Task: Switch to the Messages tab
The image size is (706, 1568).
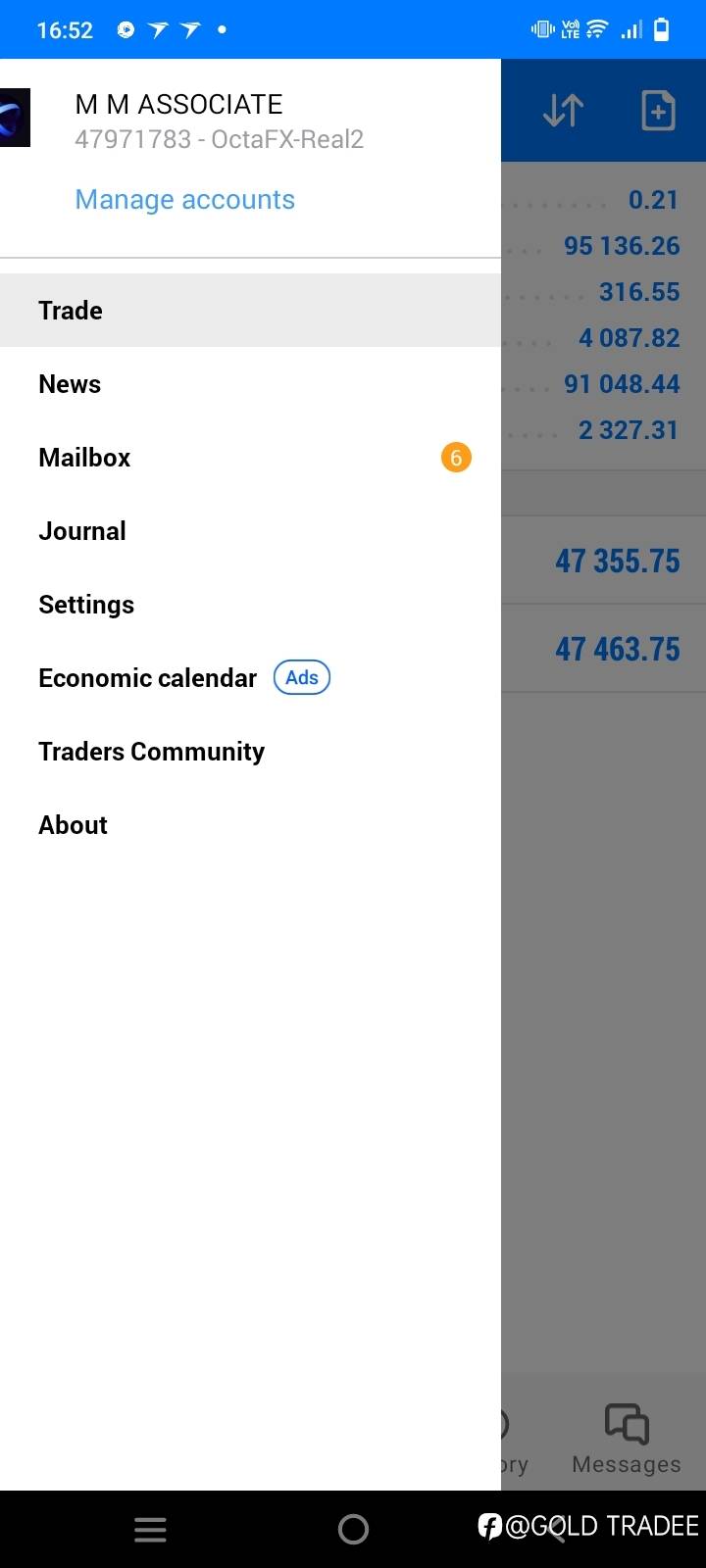Action: click(627, 1439)
